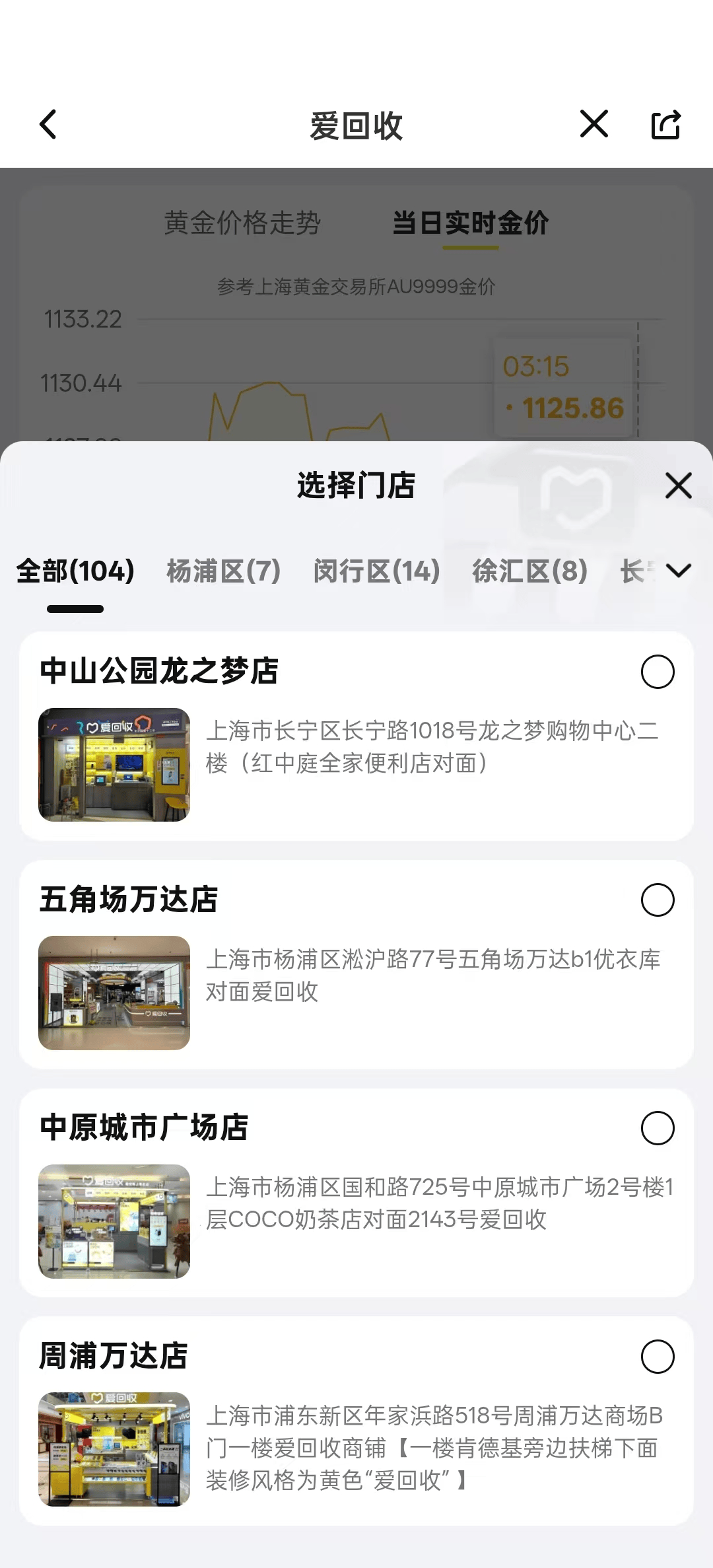Screen dimensions: 713x1568
Task: Close the 爱回收 page with the header X
Action: (x=594, y=124)
